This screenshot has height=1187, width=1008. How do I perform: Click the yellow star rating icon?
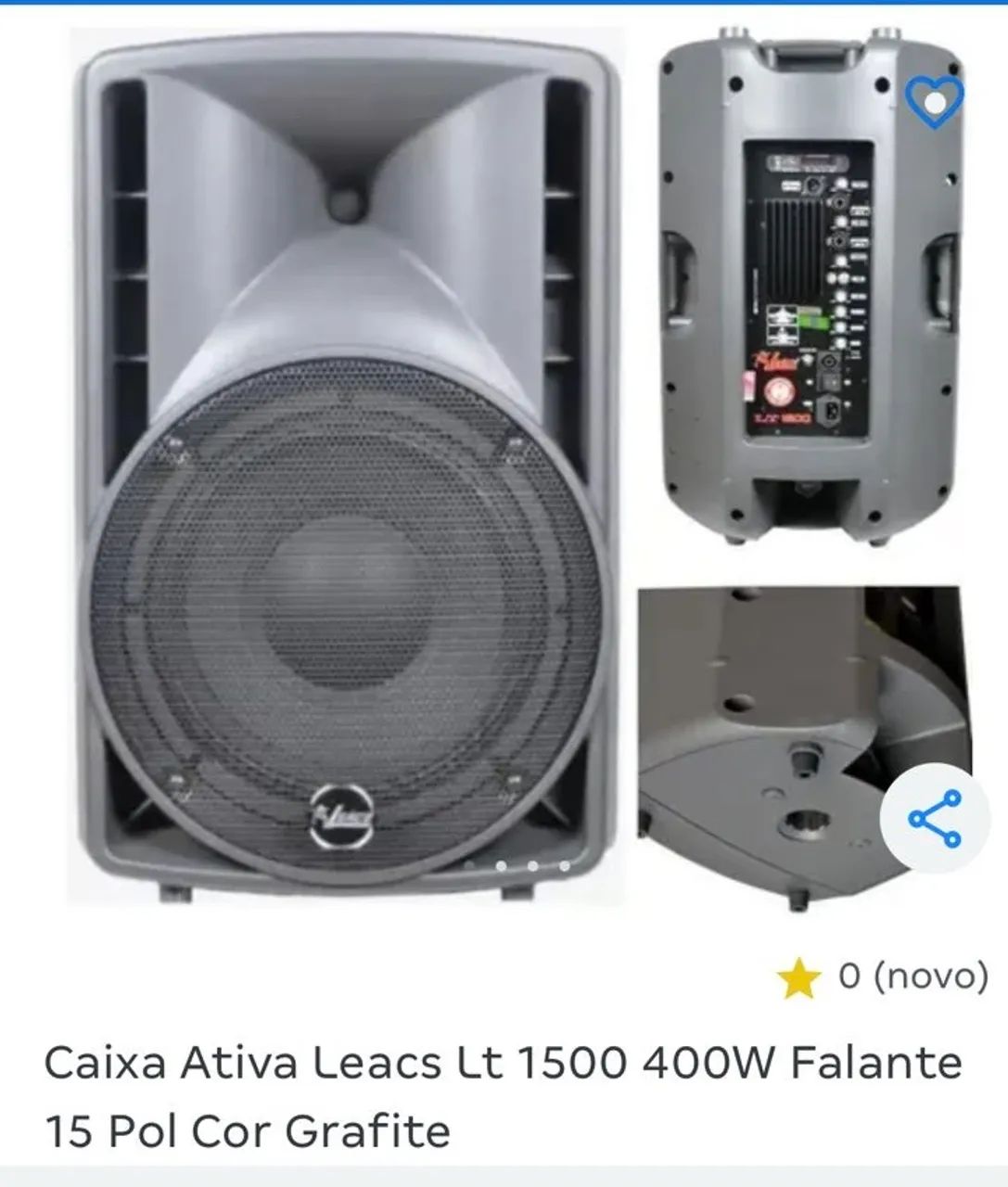point(796,975)
